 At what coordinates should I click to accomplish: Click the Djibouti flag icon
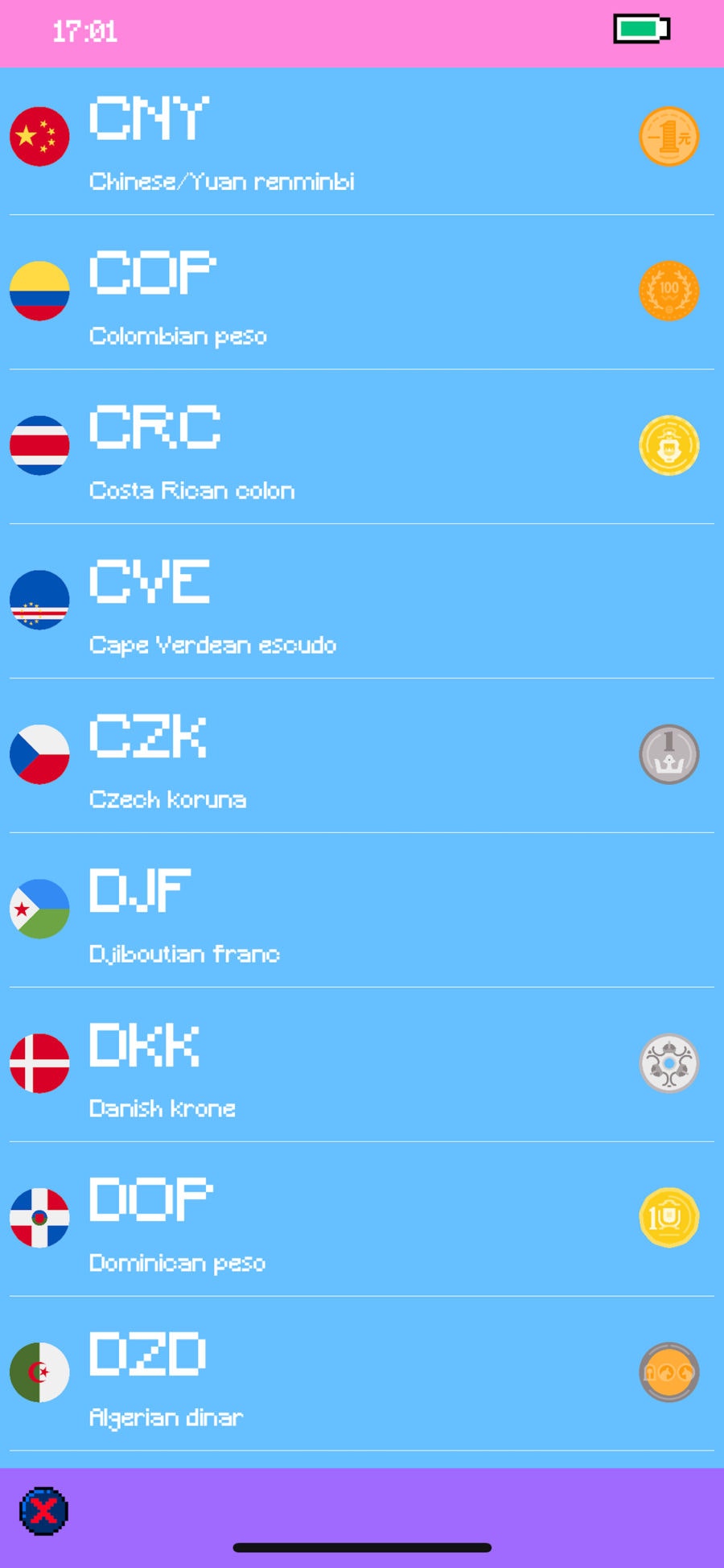click(x=39, y=909)
